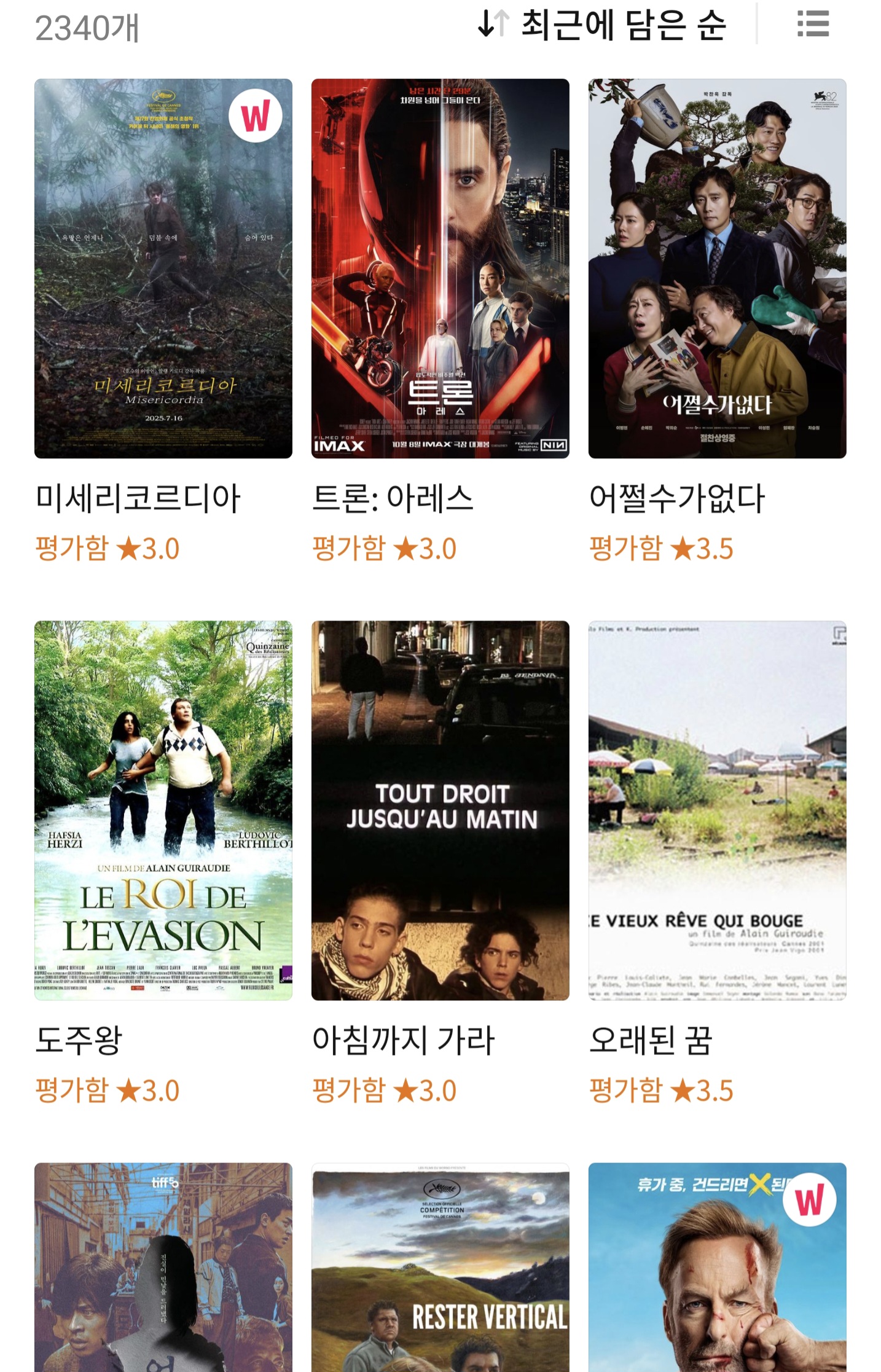881x1372 pixels.
Task: Open the 최근에 담은 순 sort options
Action: (x=602, y=25)
